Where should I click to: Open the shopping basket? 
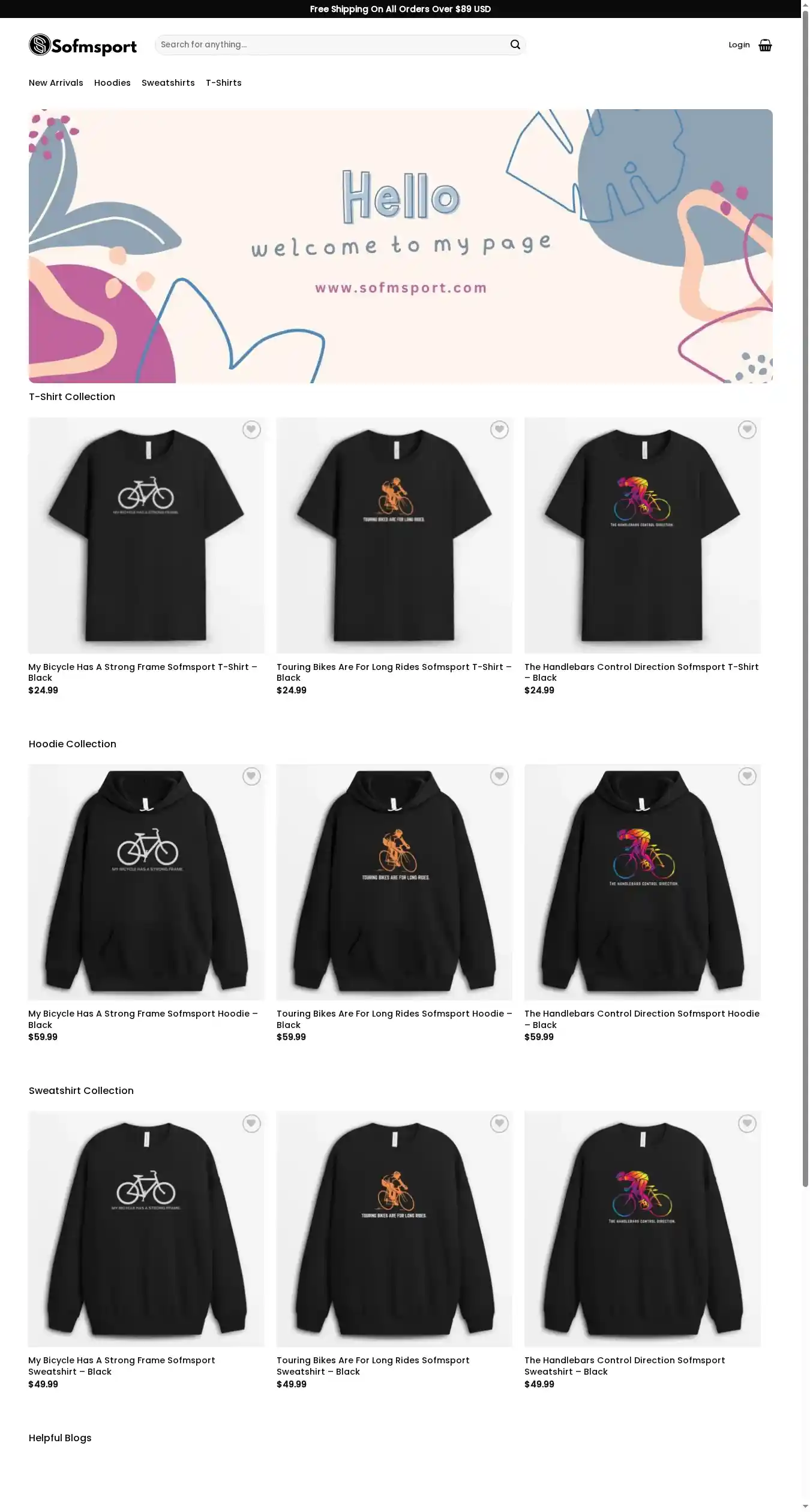point(765,45)
